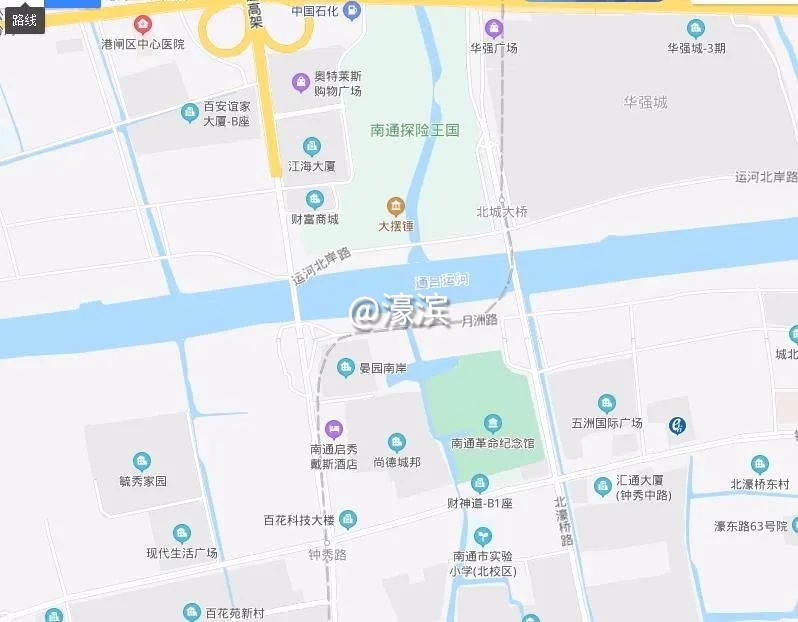This screenshot has height=622, width=798.
Task: Tap the 奥特莱斯购物广场 shopping marker
Action: point(300,81)
